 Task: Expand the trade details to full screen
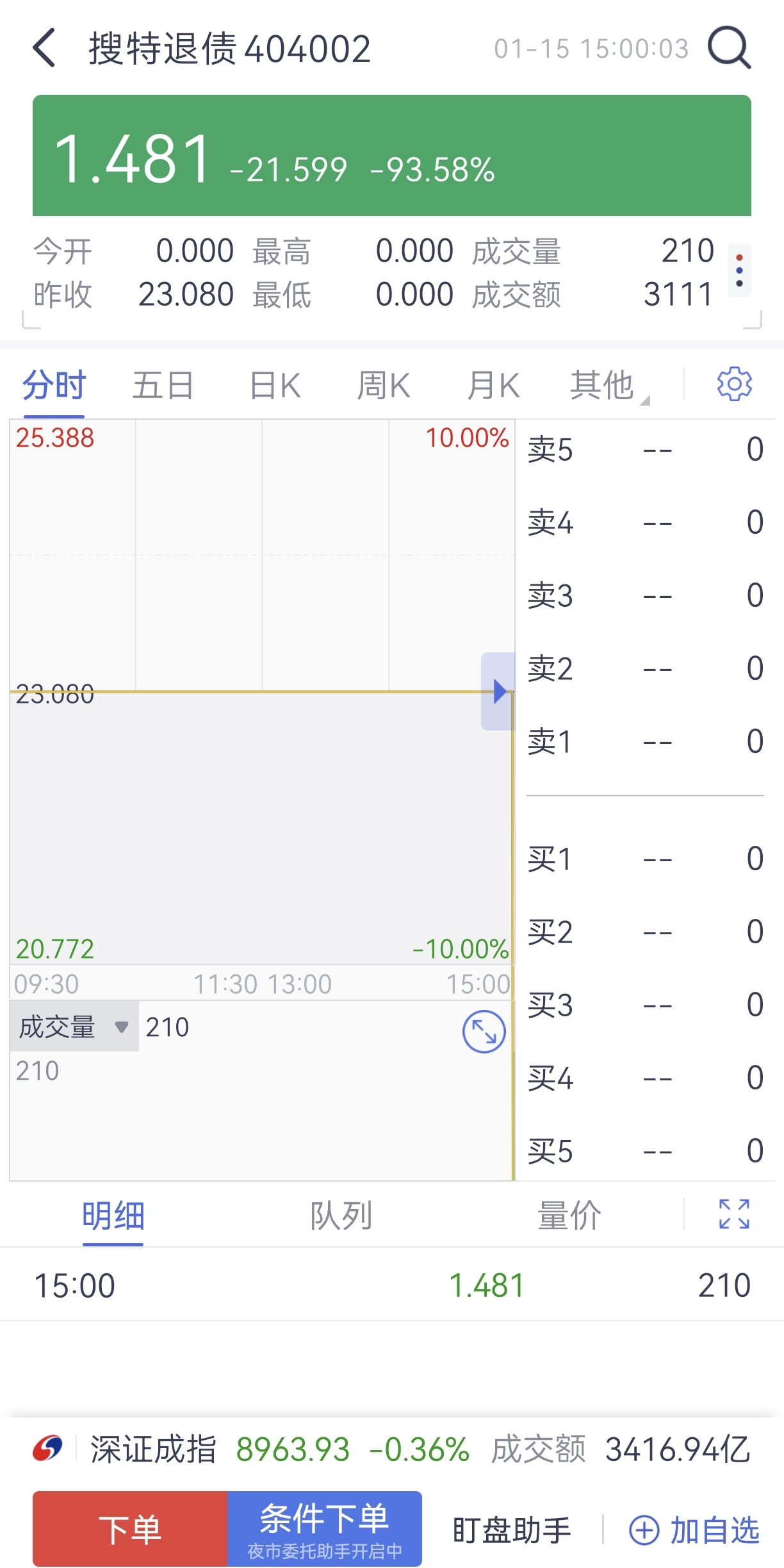734,1214
